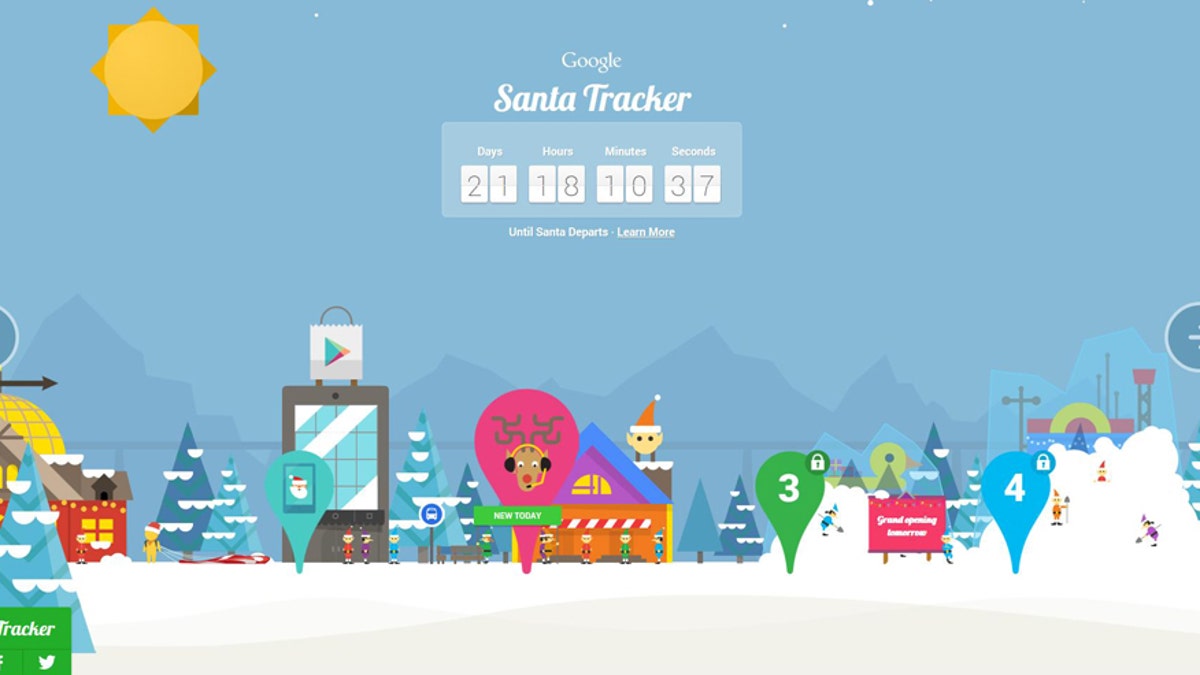Image resolution: width=1200 pixels, height=675 pixels.
Task: Open the Learn More link
Action: click(x=645, y=232)
